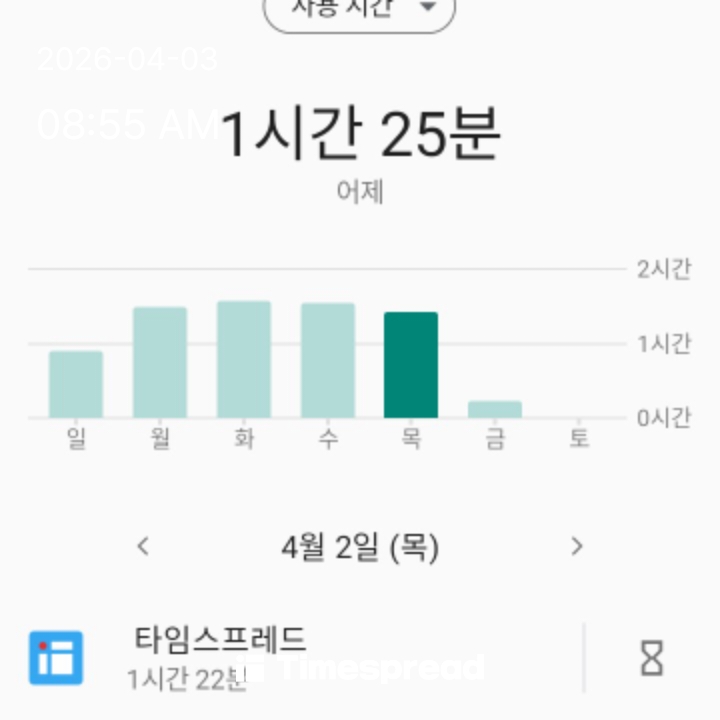Select the 화 bar in chart

244,359
